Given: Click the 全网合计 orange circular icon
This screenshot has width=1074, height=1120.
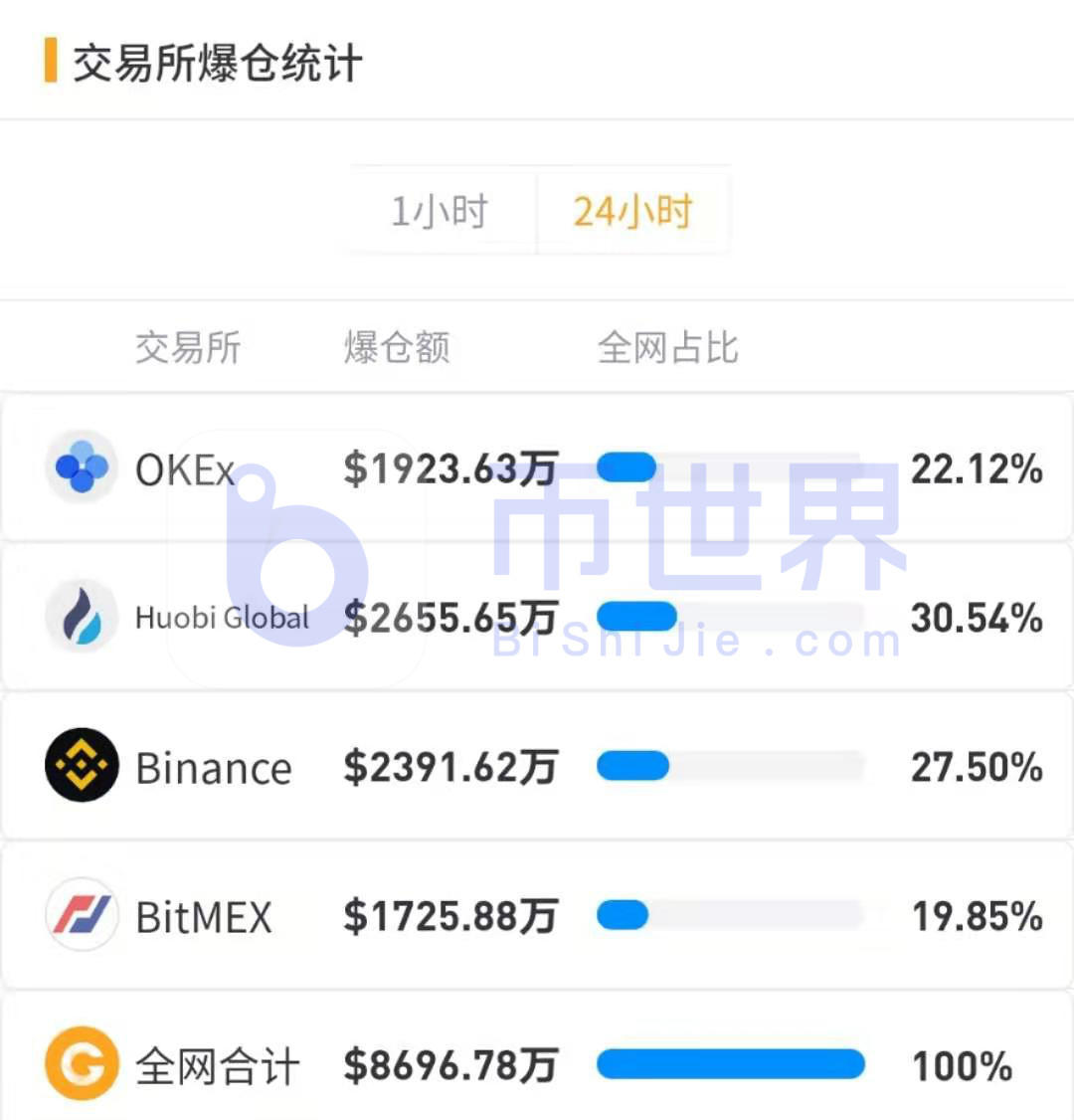Looking at the screenshot, I should point(82,1064).
